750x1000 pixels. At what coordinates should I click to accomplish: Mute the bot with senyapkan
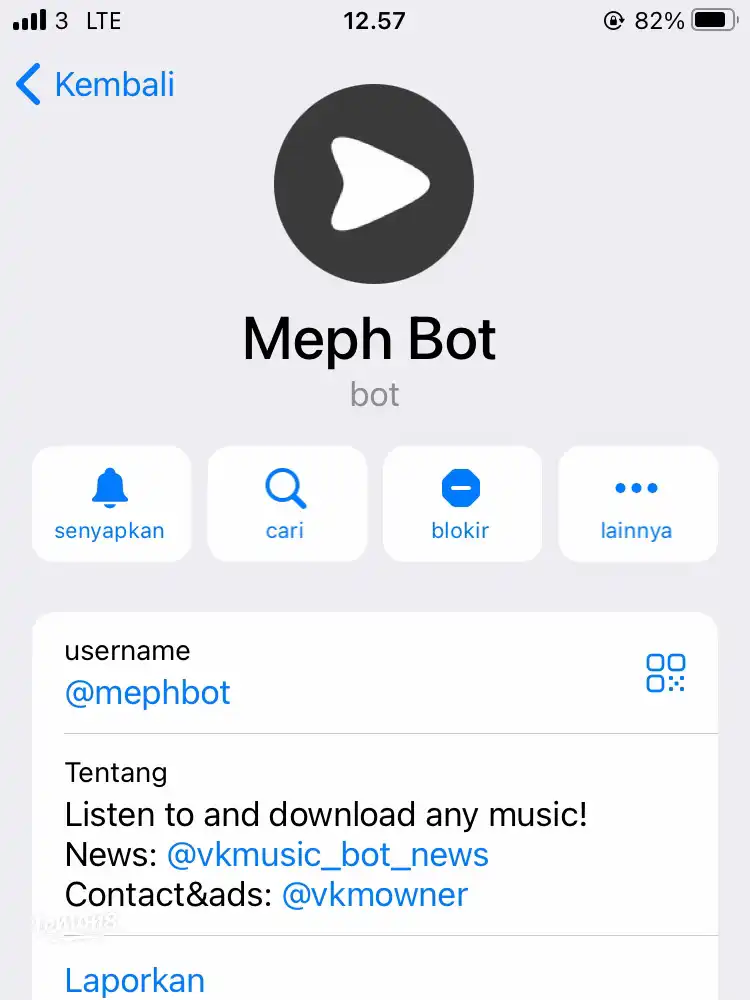[110, 504]
